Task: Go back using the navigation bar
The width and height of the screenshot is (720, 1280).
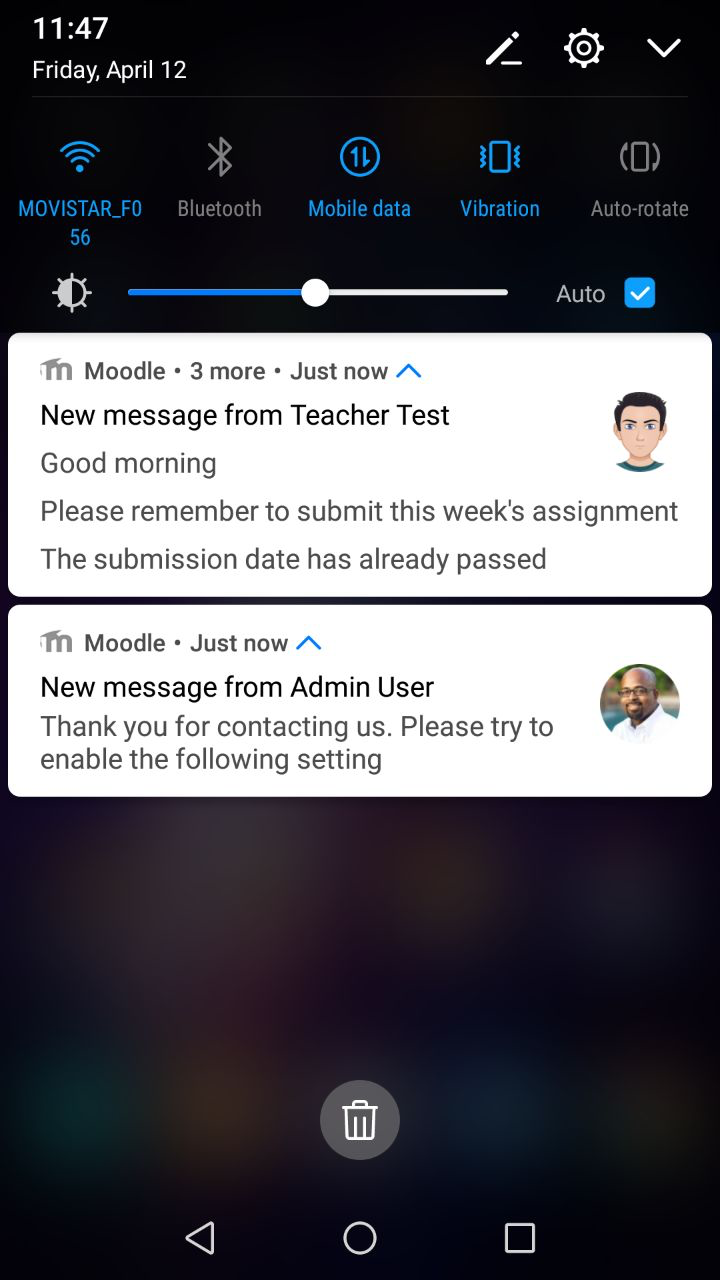Action: click(200, 1238)
